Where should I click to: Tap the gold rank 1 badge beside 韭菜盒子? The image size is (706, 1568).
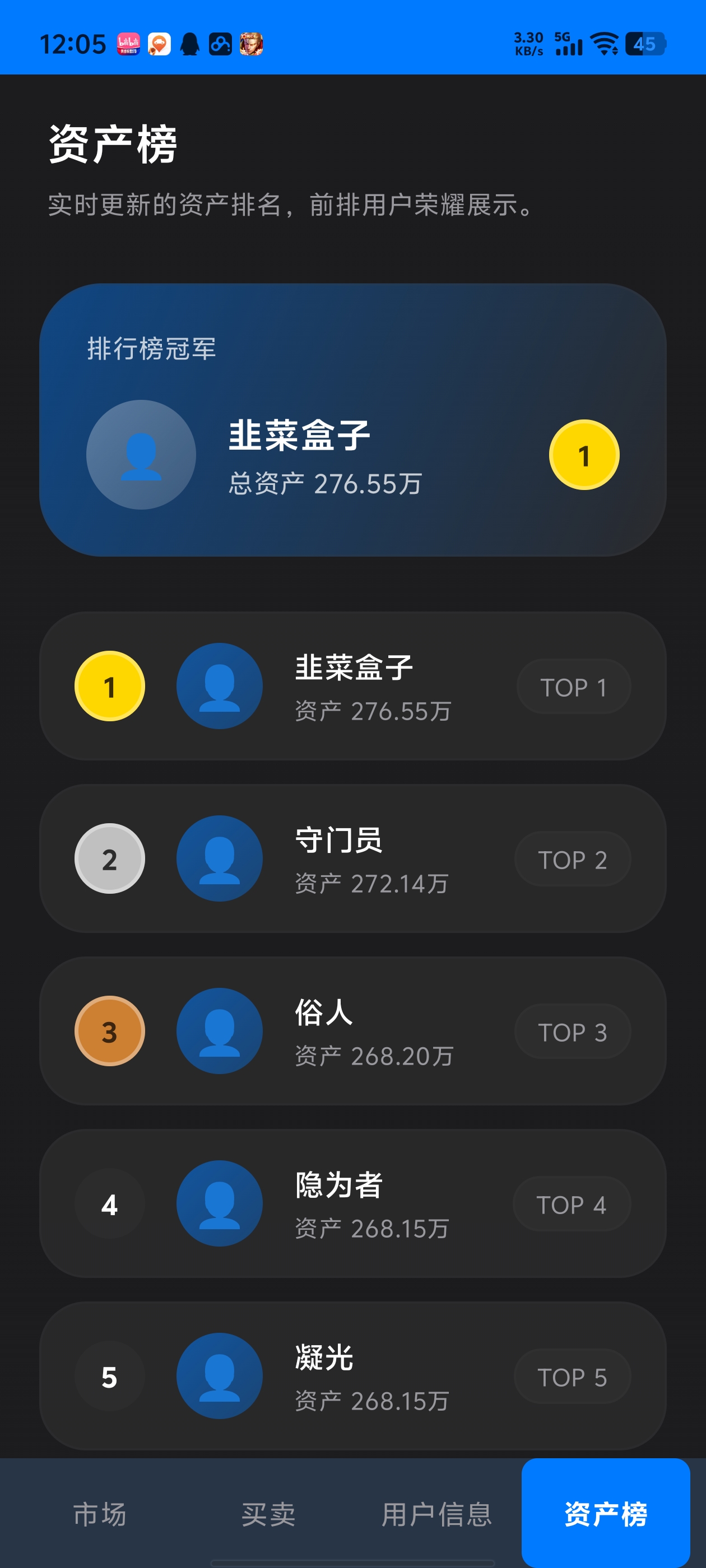(x=109, y=686)
